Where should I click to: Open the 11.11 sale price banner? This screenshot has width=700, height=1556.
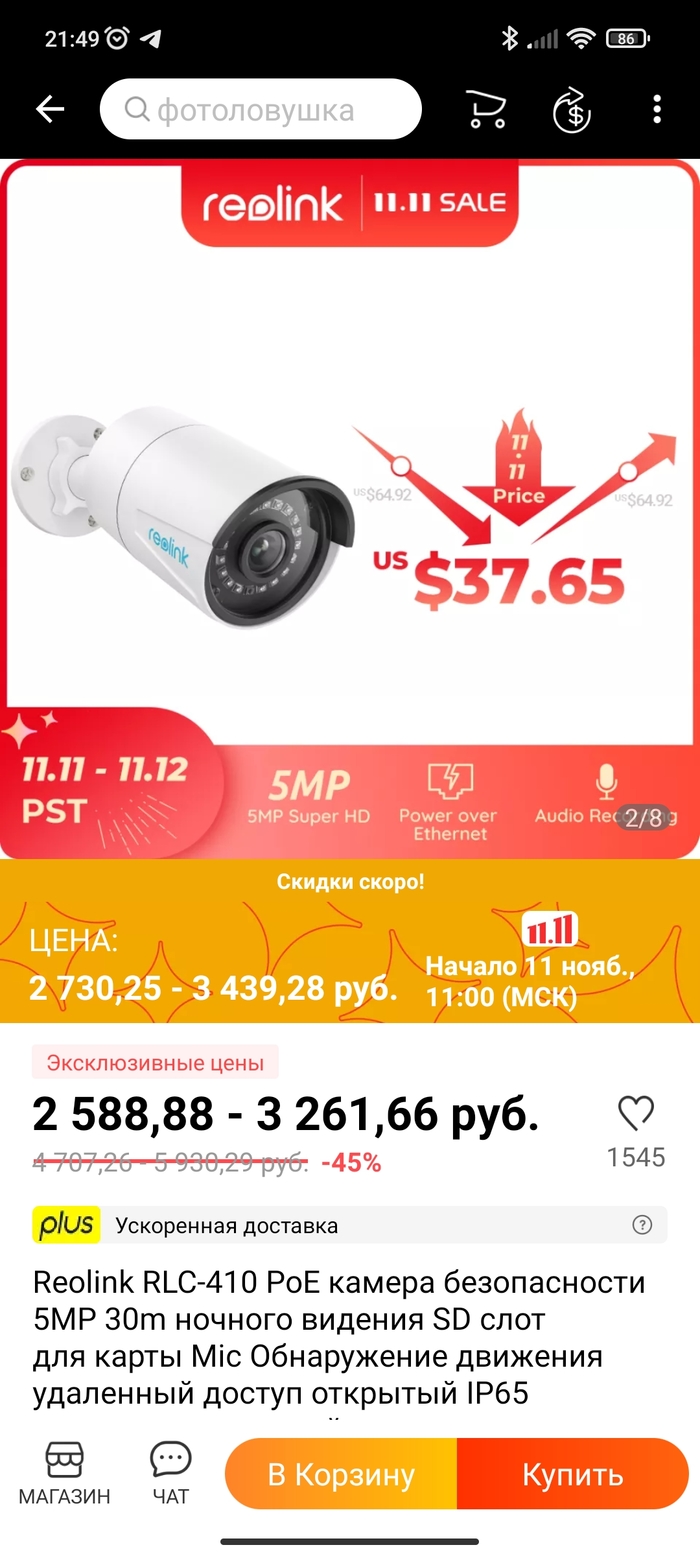click(x=350, y=941)
